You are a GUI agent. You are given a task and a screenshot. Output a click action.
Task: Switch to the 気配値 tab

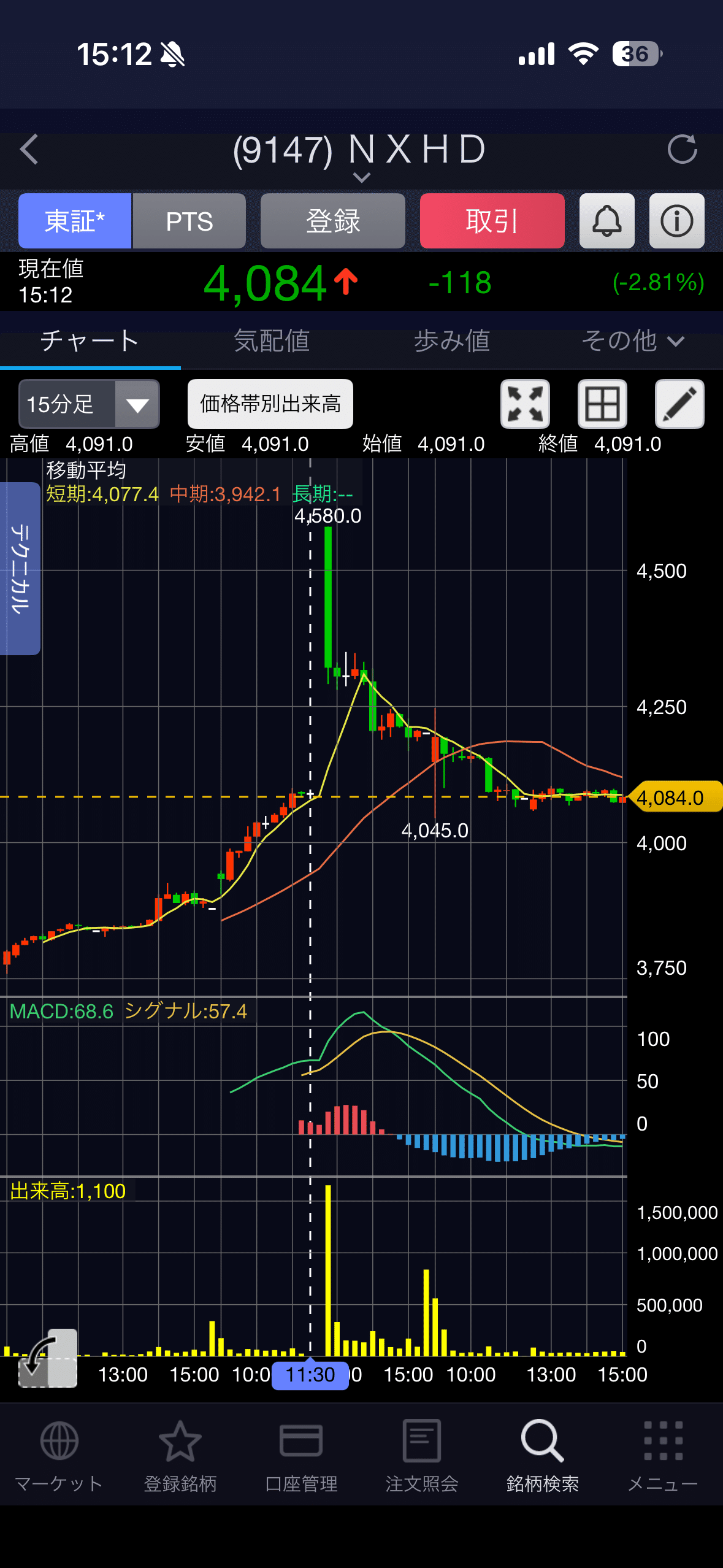coord(271,341)
